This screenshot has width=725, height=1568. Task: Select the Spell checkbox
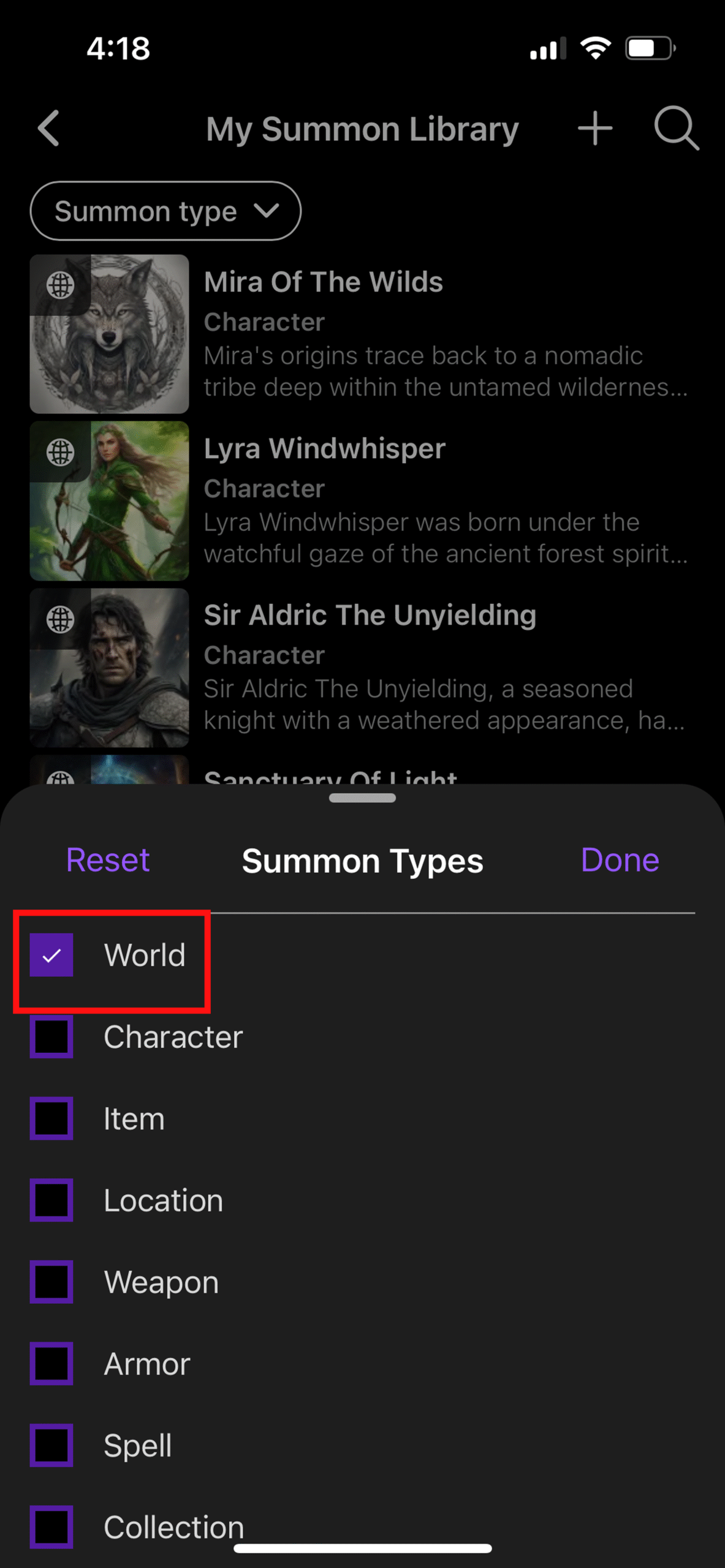click(x=52, y=1445)
